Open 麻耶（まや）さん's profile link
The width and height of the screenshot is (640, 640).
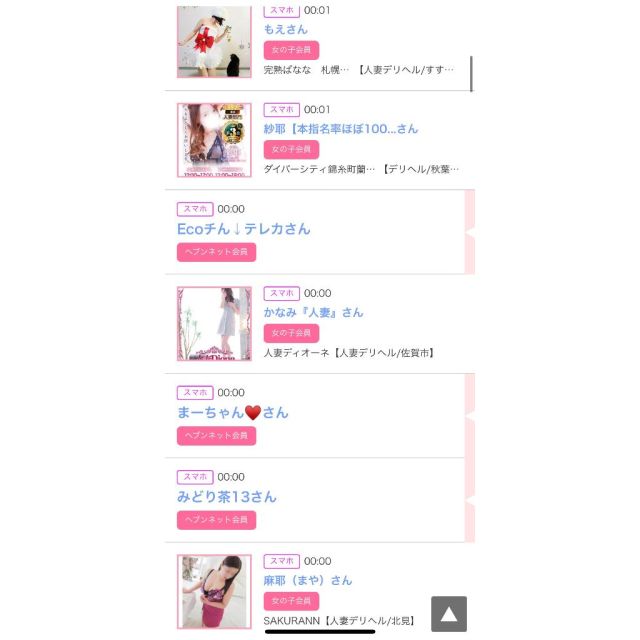(308, 580)
